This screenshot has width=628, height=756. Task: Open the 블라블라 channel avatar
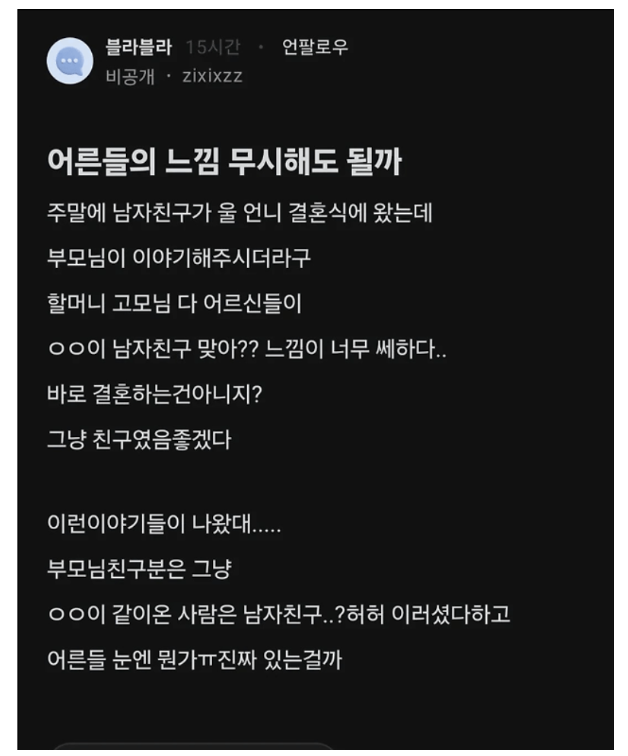[x=70, y=62]
